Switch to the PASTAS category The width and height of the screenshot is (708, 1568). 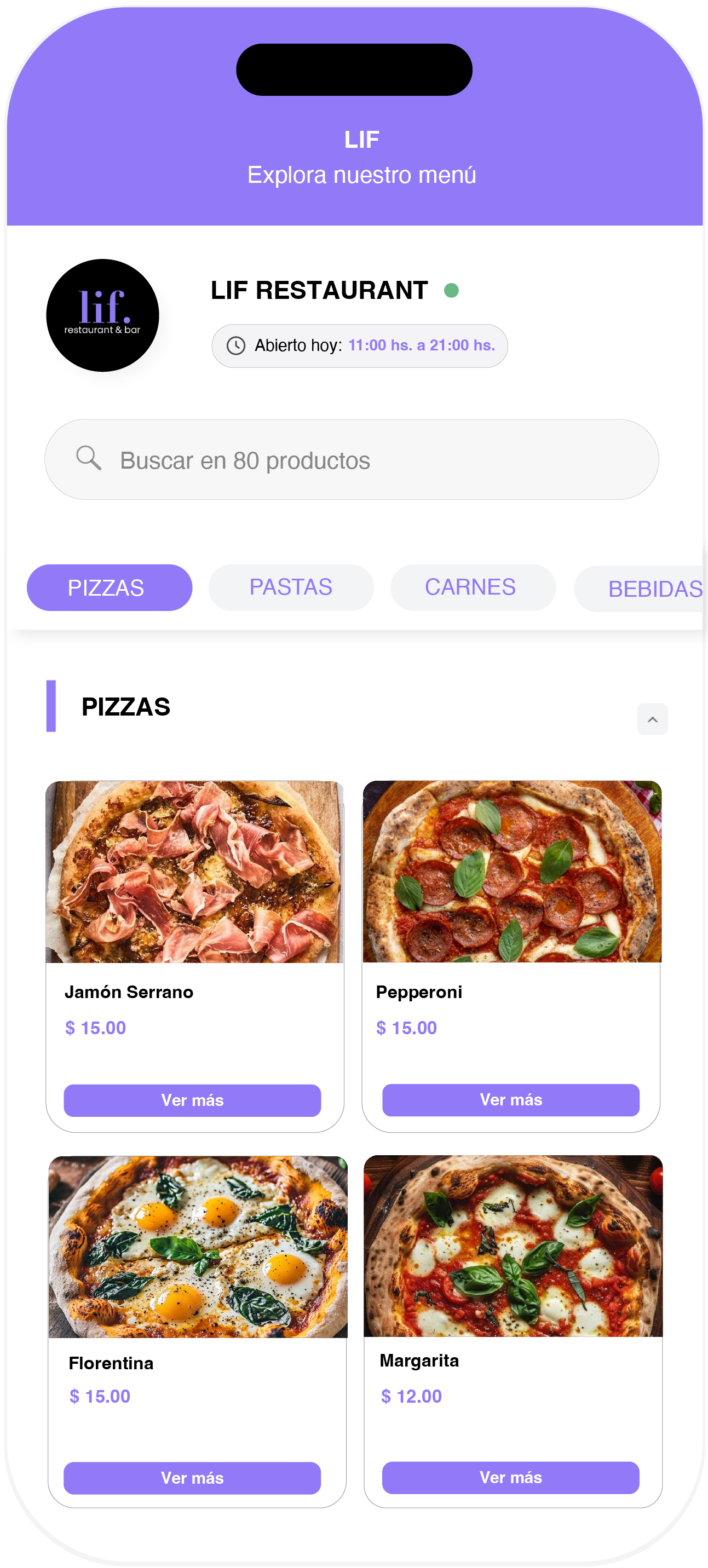click(291, 587)
